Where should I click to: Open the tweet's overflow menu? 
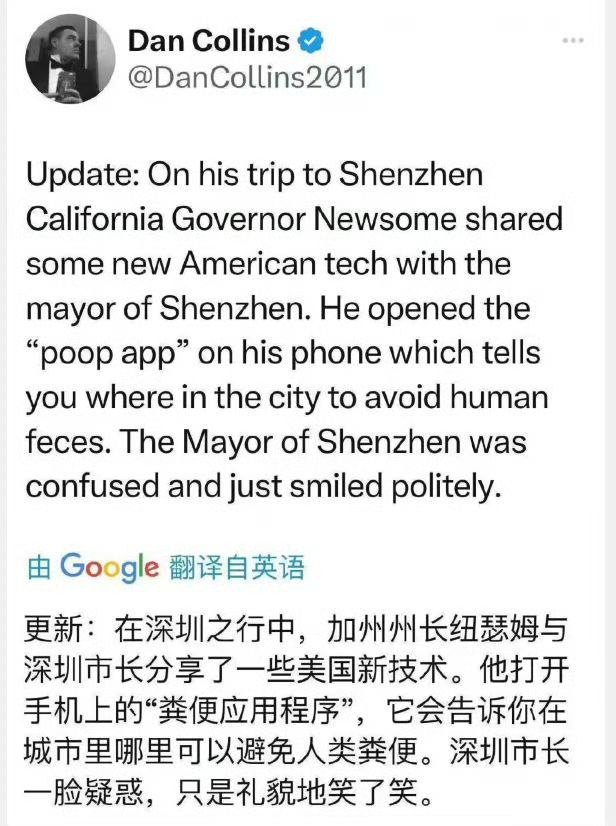click(x=572, y=40)
